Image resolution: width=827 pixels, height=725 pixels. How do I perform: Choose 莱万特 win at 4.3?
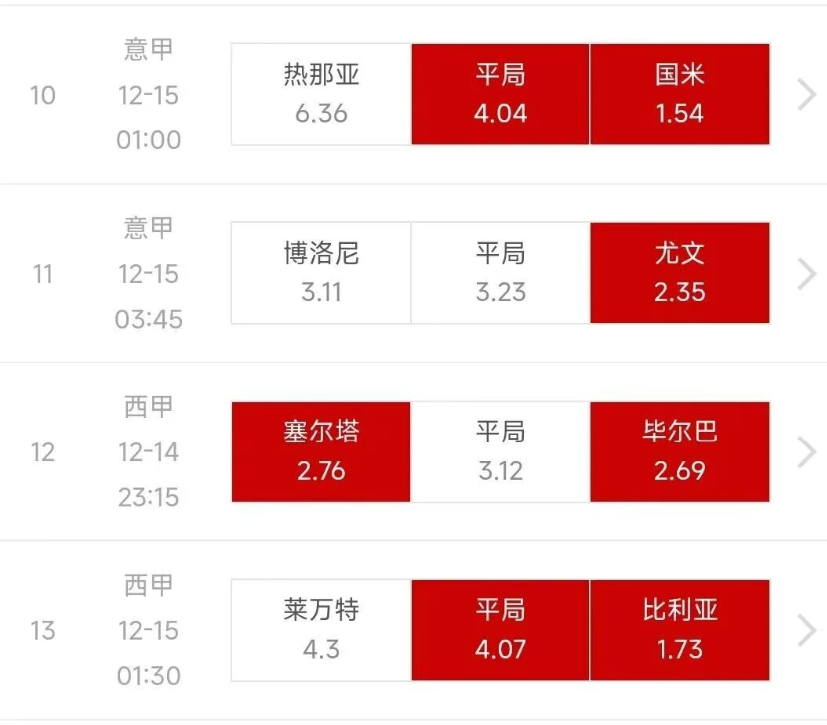[321, 630]
